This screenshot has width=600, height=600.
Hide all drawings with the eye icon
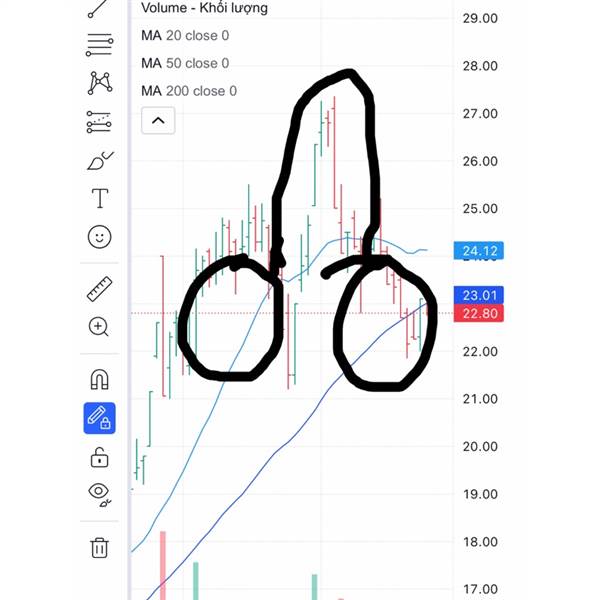[x=99, y=493]
